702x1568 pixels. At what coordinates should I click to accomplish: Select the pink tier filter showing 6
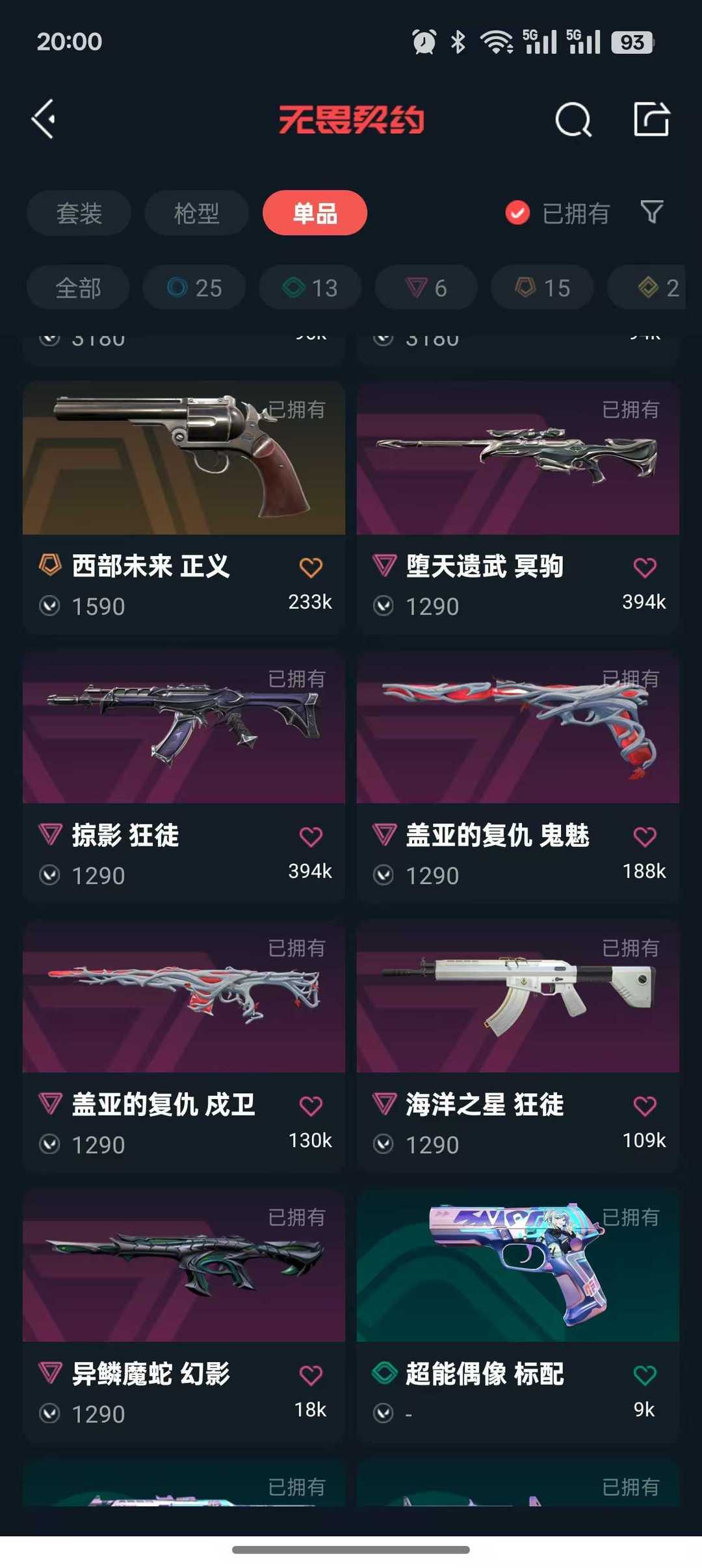(425, 287)
